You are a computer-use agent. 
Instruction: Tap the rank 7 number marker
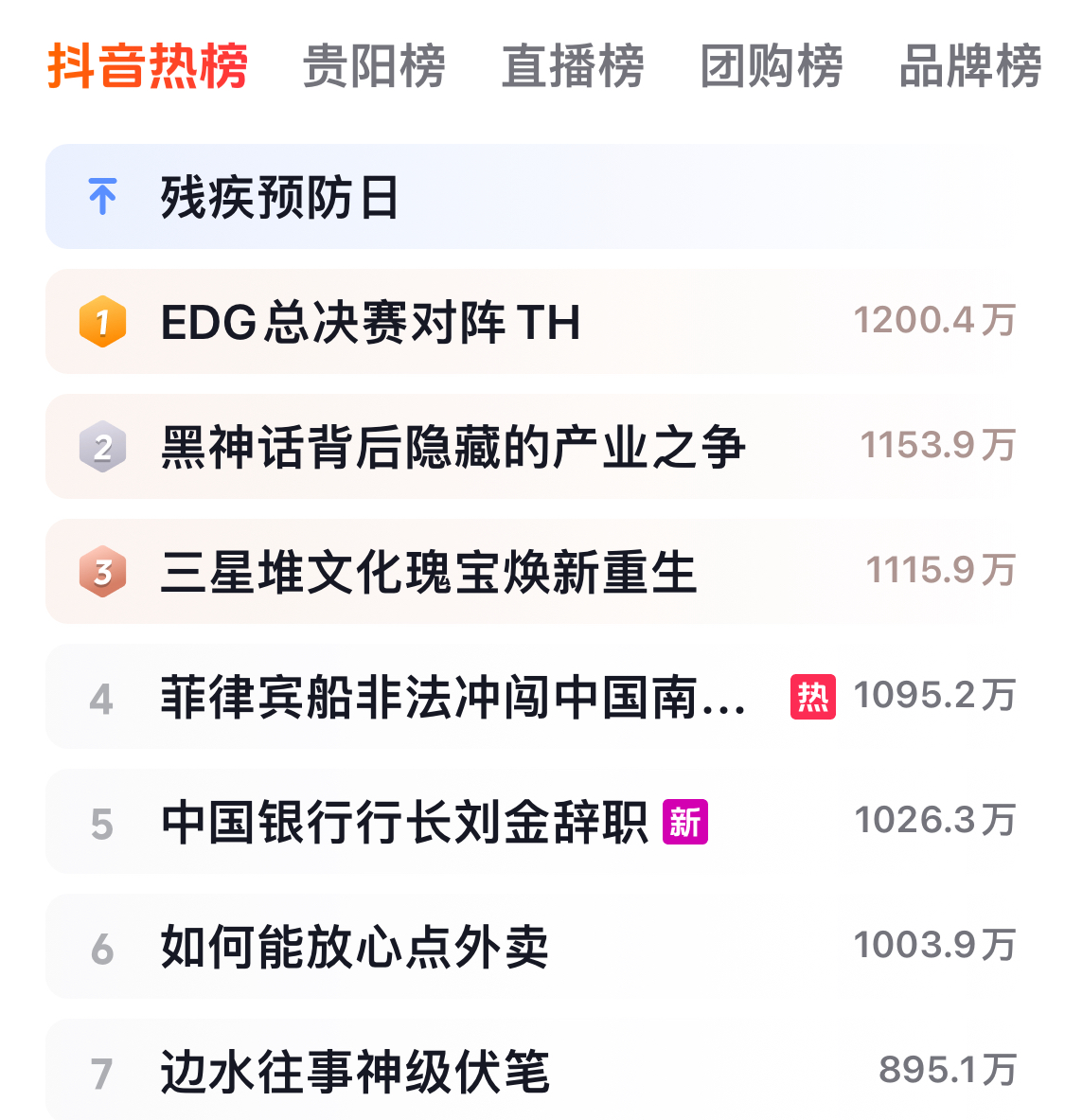pos(101,1072)
